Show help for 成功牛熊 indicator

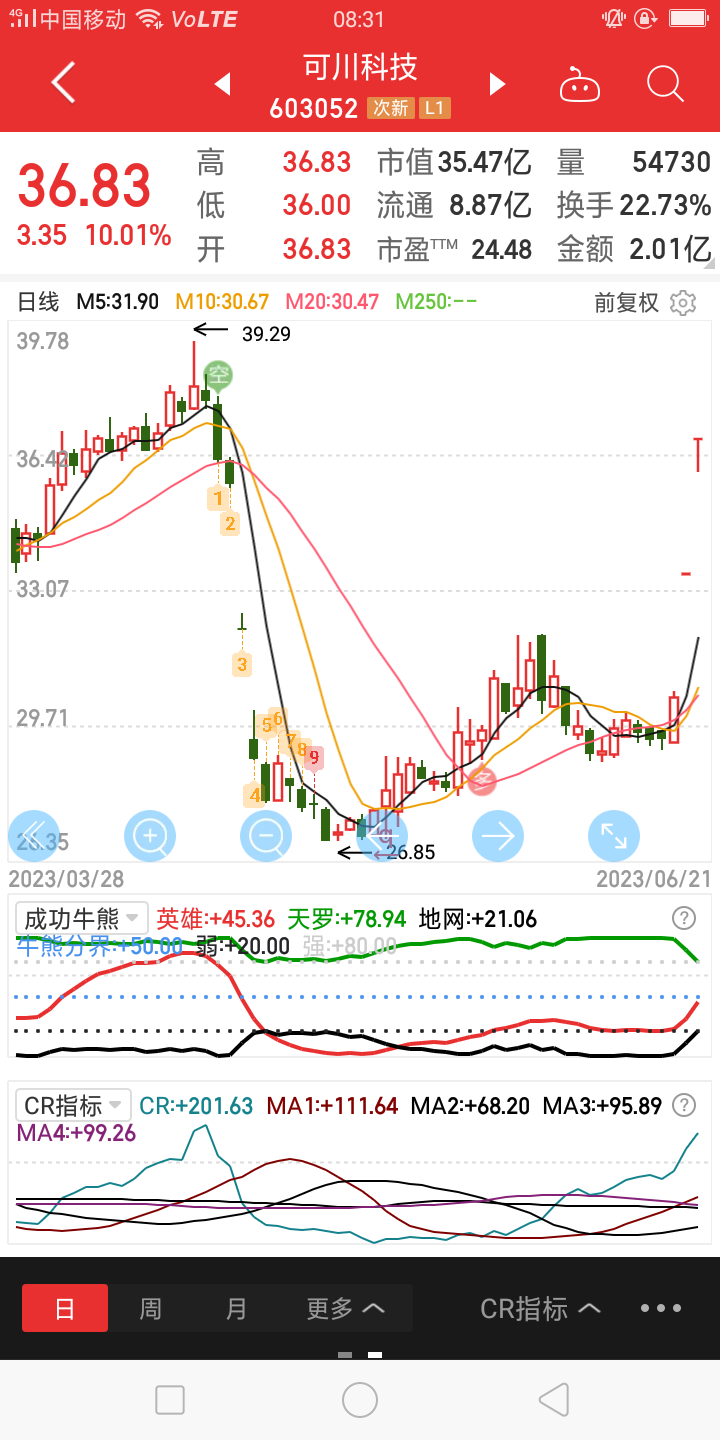pyautogui.click(x=683, y=918)
